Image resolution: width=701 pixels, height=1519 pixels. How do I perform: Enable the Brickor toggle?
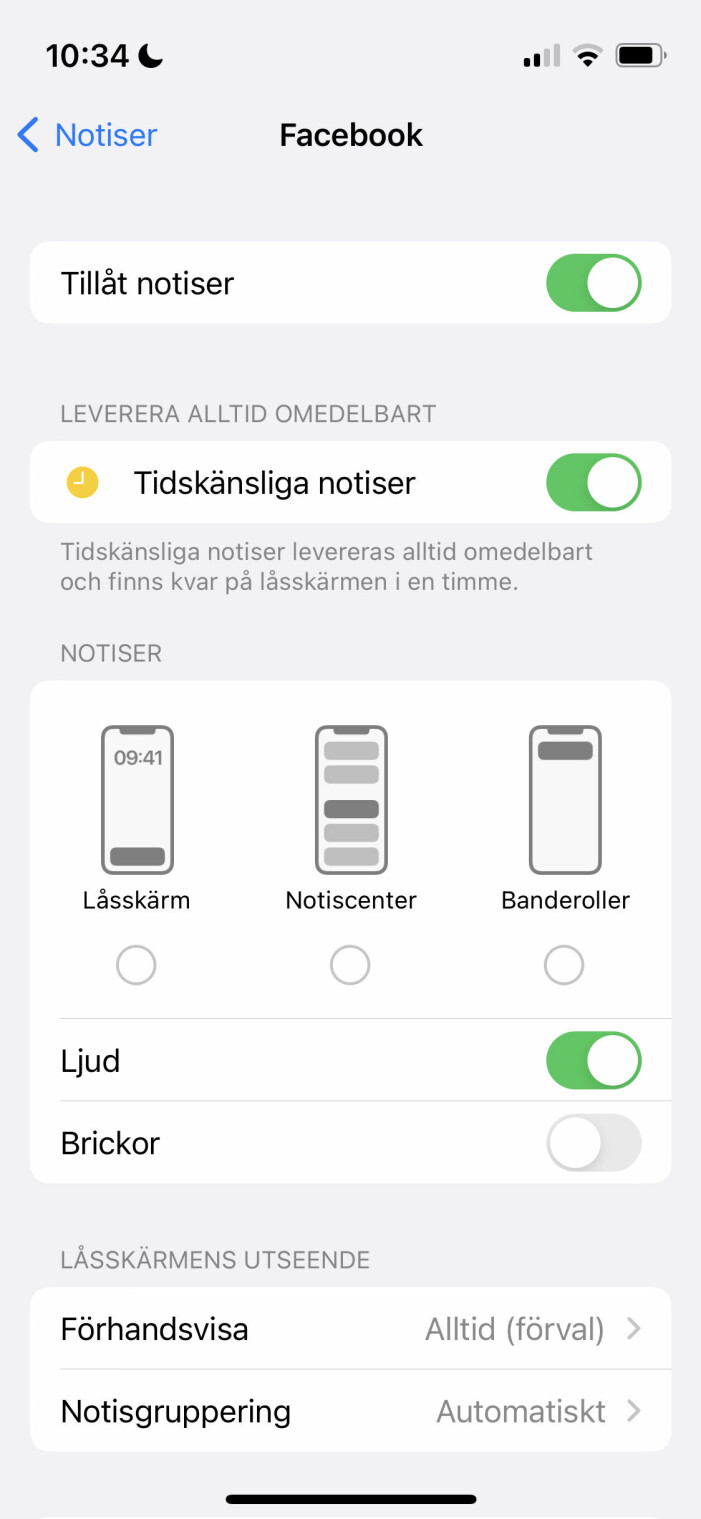pos(593,1143)
